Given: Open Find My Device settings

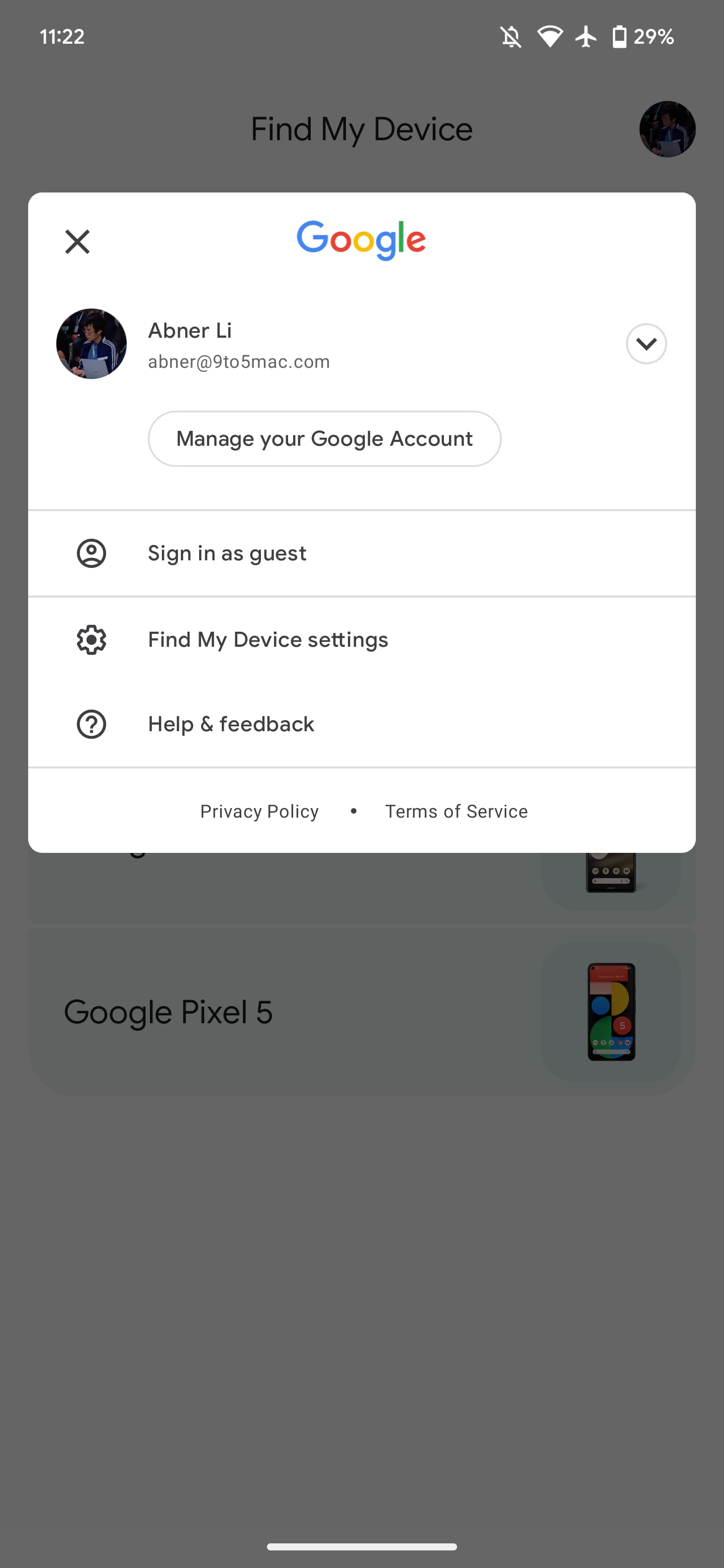Looking at the screenshot, I should click(x=267, y=640).
